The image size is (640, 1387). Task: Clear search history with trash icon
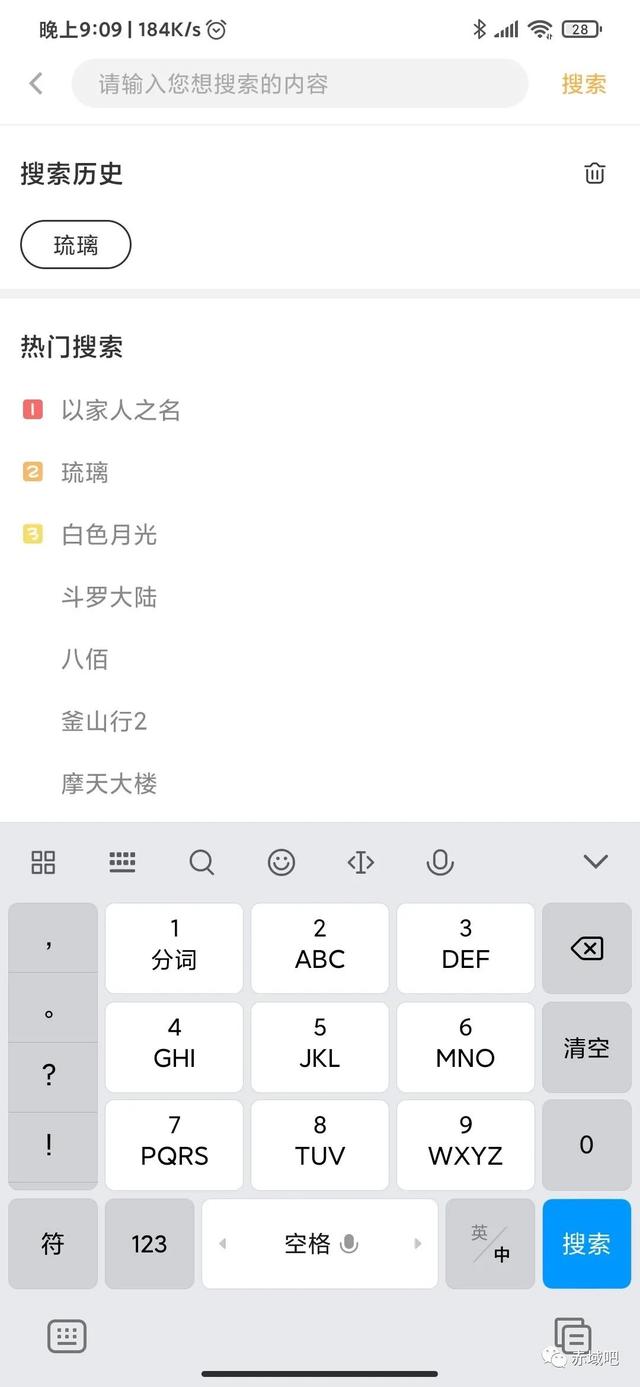tap(595, 173)
